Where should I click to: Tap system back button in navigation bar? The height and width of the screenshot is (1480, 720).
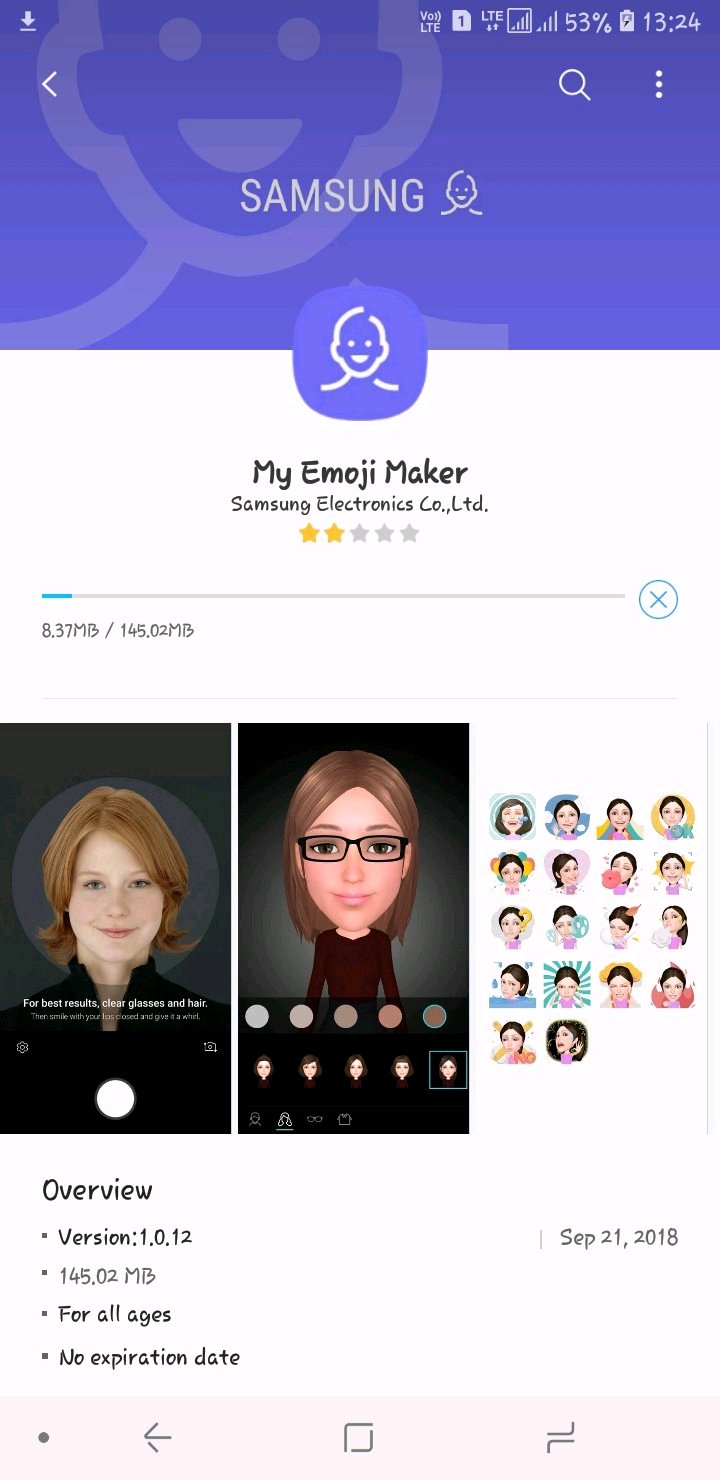(x=157, y=1438)
